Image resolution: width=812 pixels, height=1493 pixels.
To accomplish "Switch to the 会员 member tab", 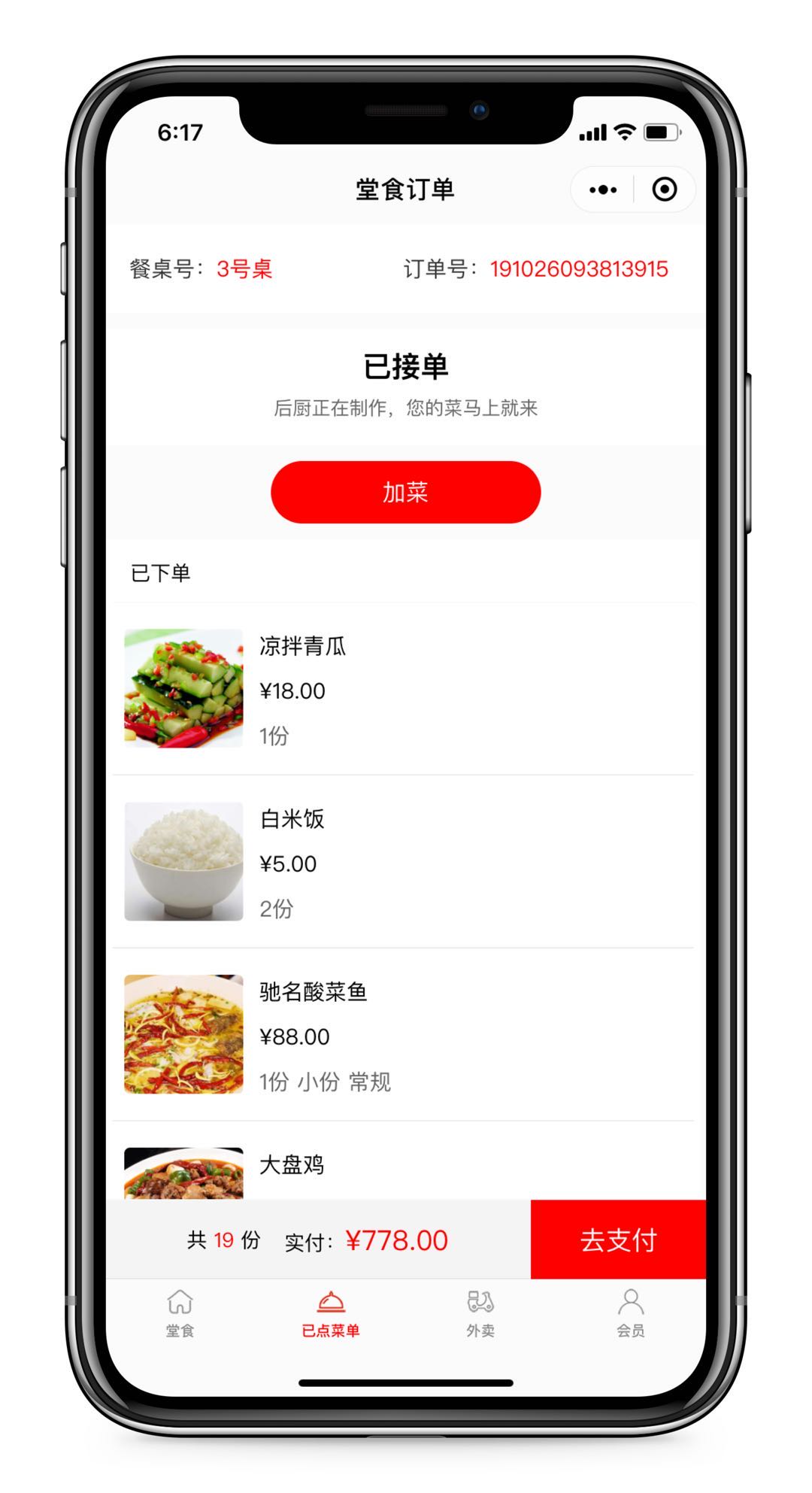I will pos(630,1313).
